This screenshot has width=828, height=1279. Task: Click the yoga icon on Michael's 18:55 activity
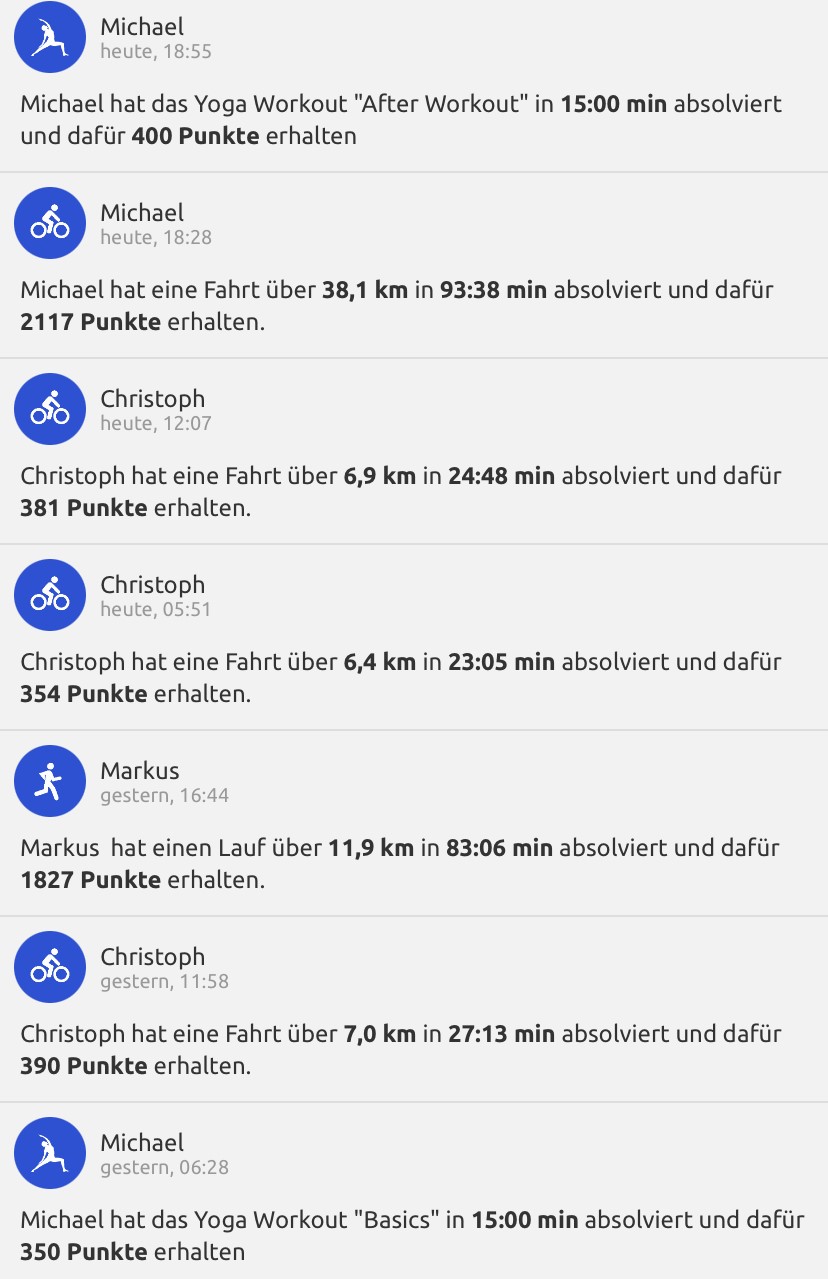50,38
